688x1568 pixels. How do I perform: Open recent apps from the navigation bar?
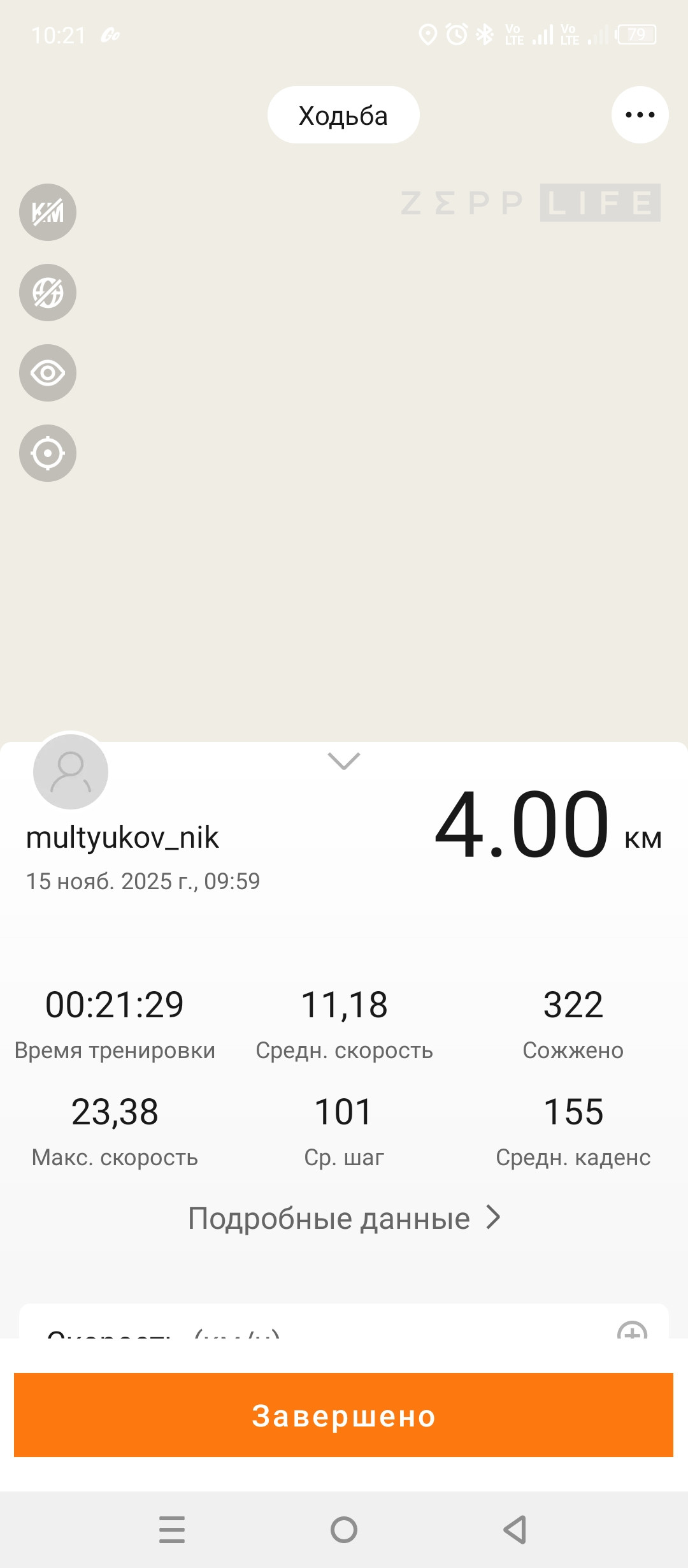pos(172,1530)
